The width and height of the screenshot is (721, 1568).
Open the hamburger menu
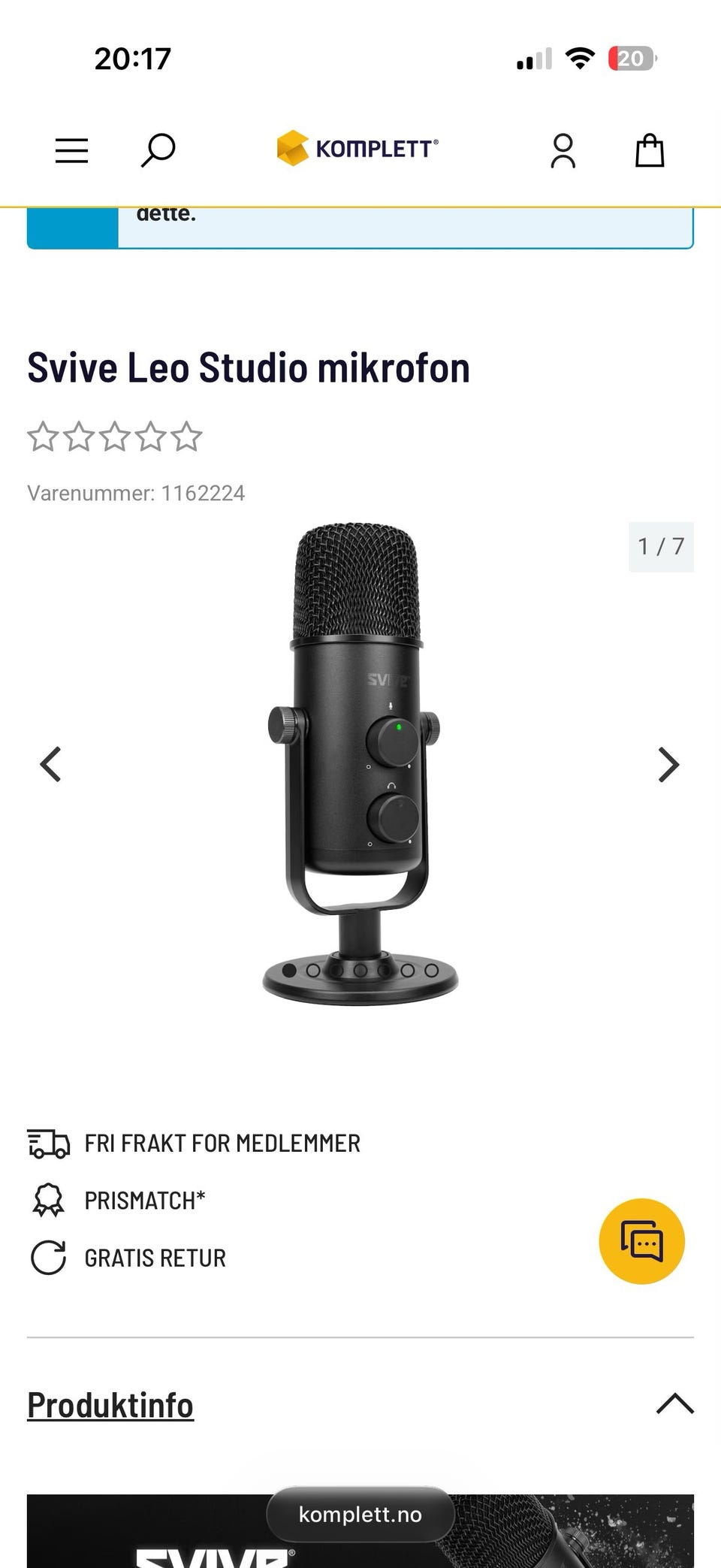tap(72, 150)
